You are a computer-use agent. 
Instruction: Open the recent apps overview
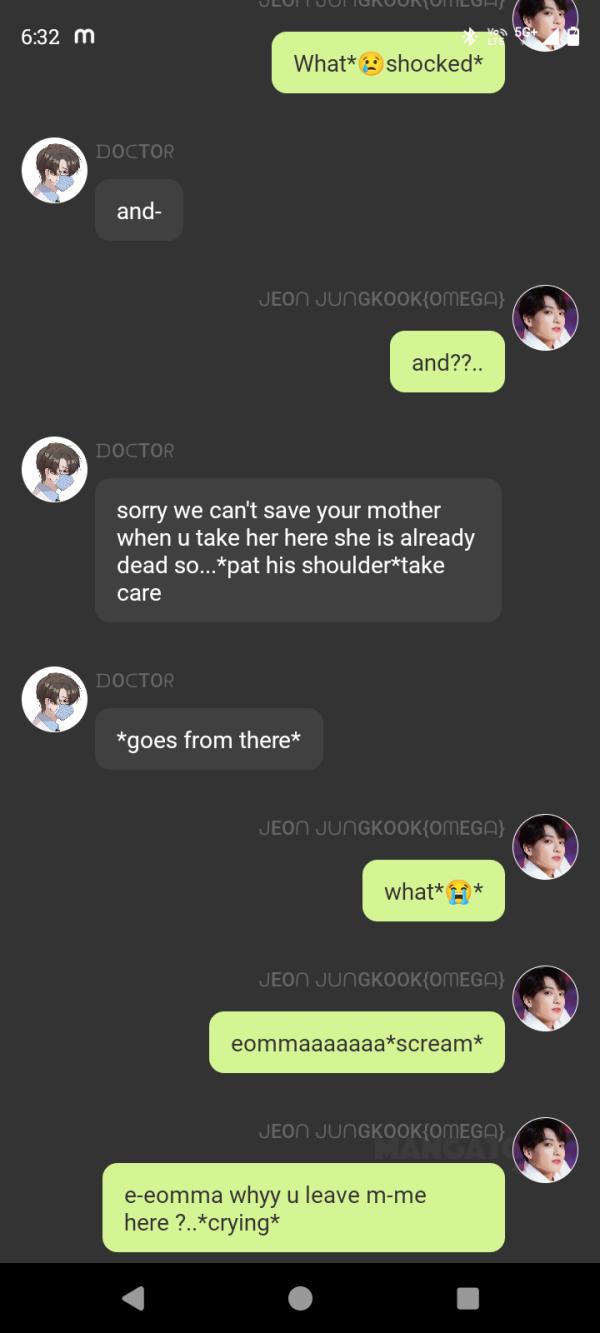click(467, 1298)
